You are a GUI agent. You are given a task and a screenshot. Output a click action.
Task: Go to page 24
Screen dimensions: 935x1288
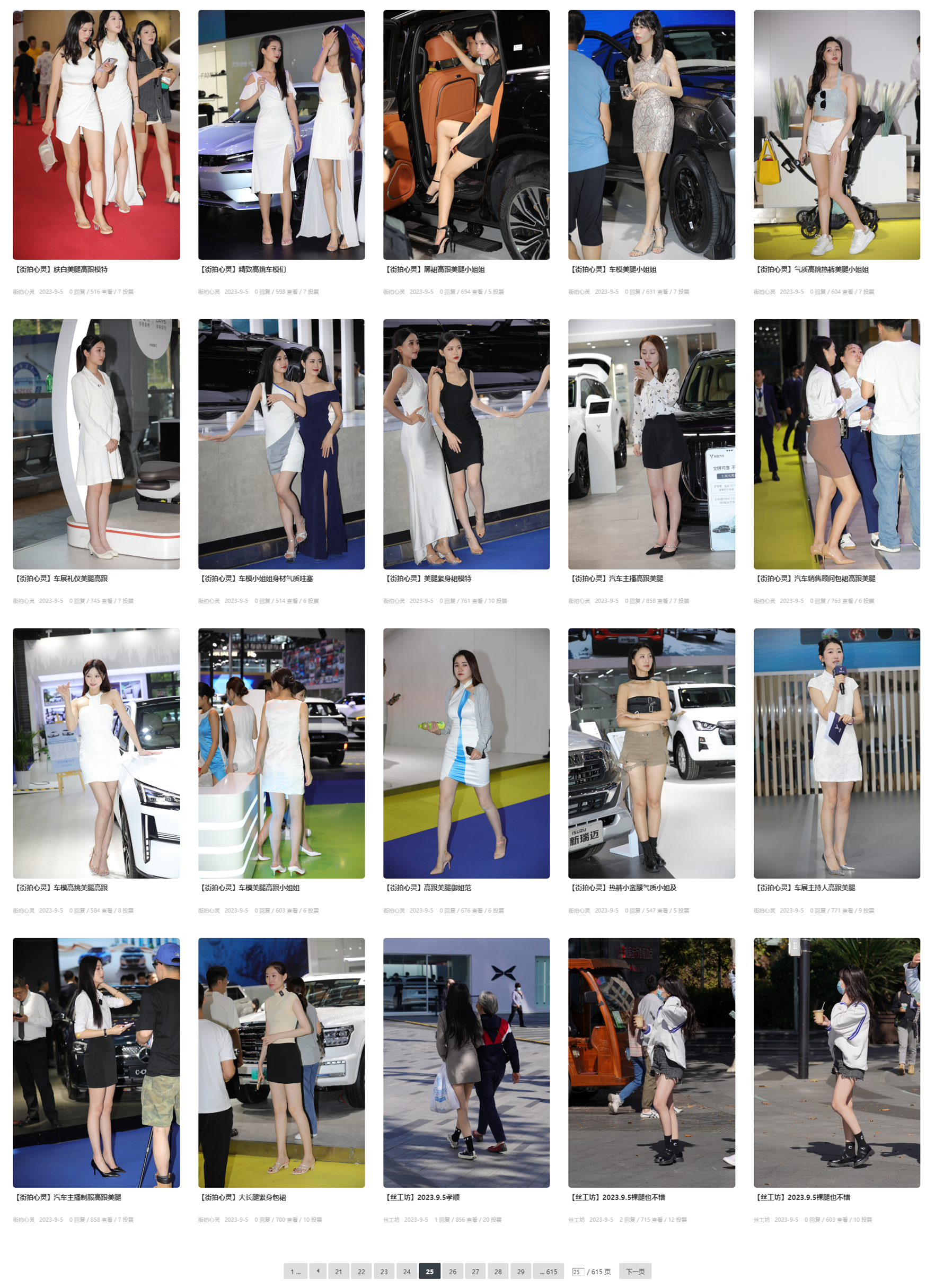(407, 1272)
